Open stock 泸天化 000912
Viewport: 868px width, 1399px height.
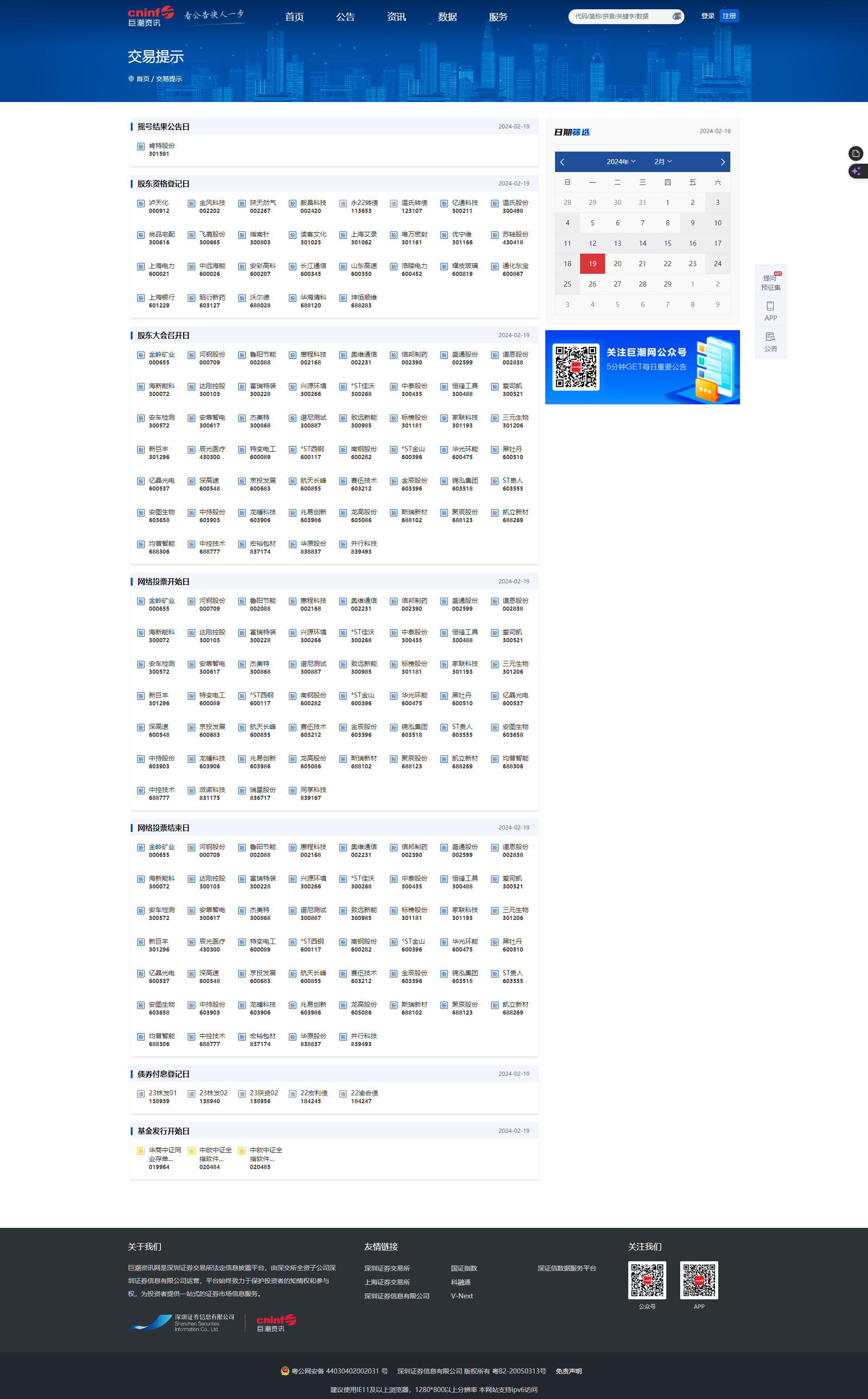[x=159, y=206]
